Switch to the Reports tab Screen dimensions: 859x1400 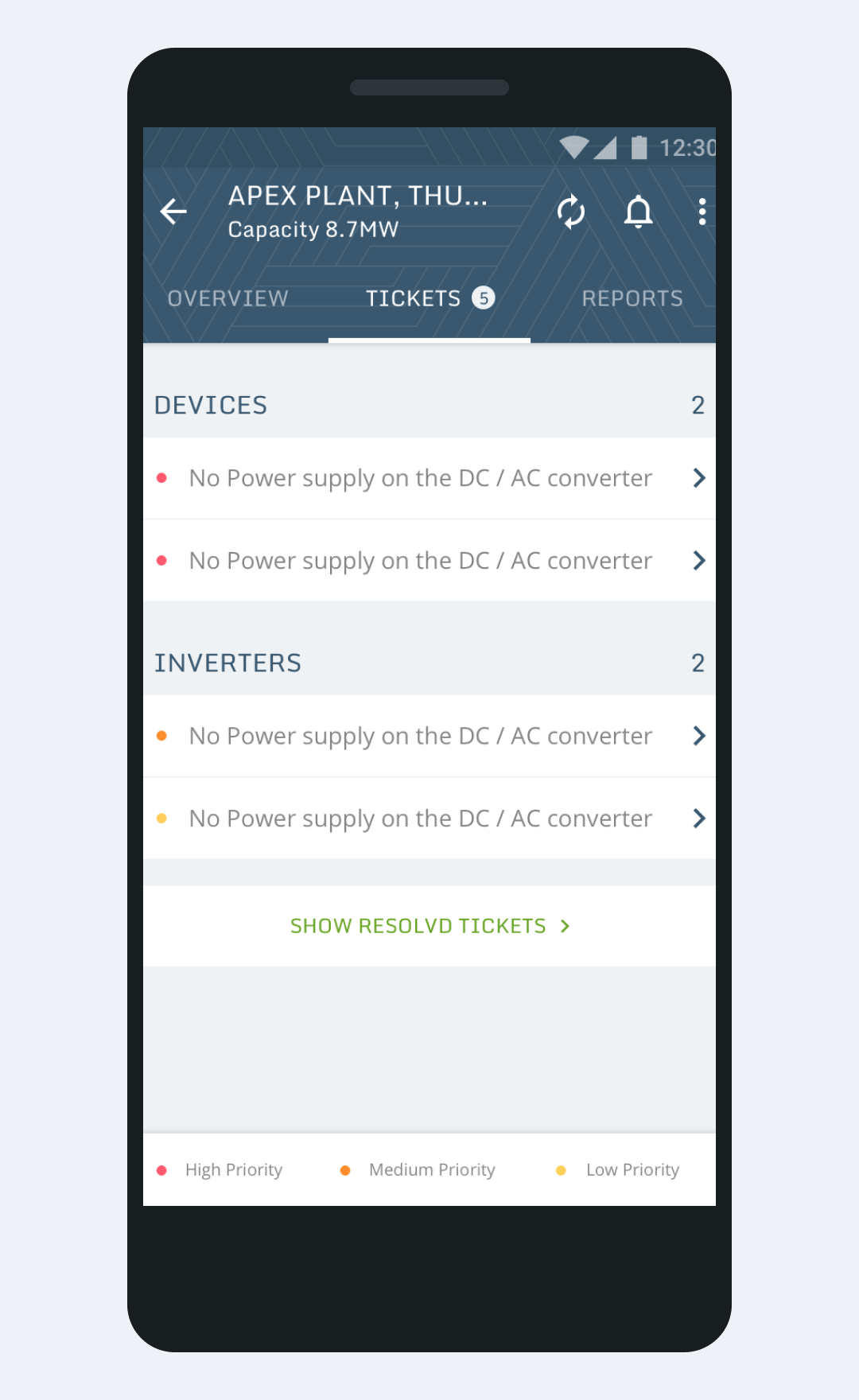632,298
